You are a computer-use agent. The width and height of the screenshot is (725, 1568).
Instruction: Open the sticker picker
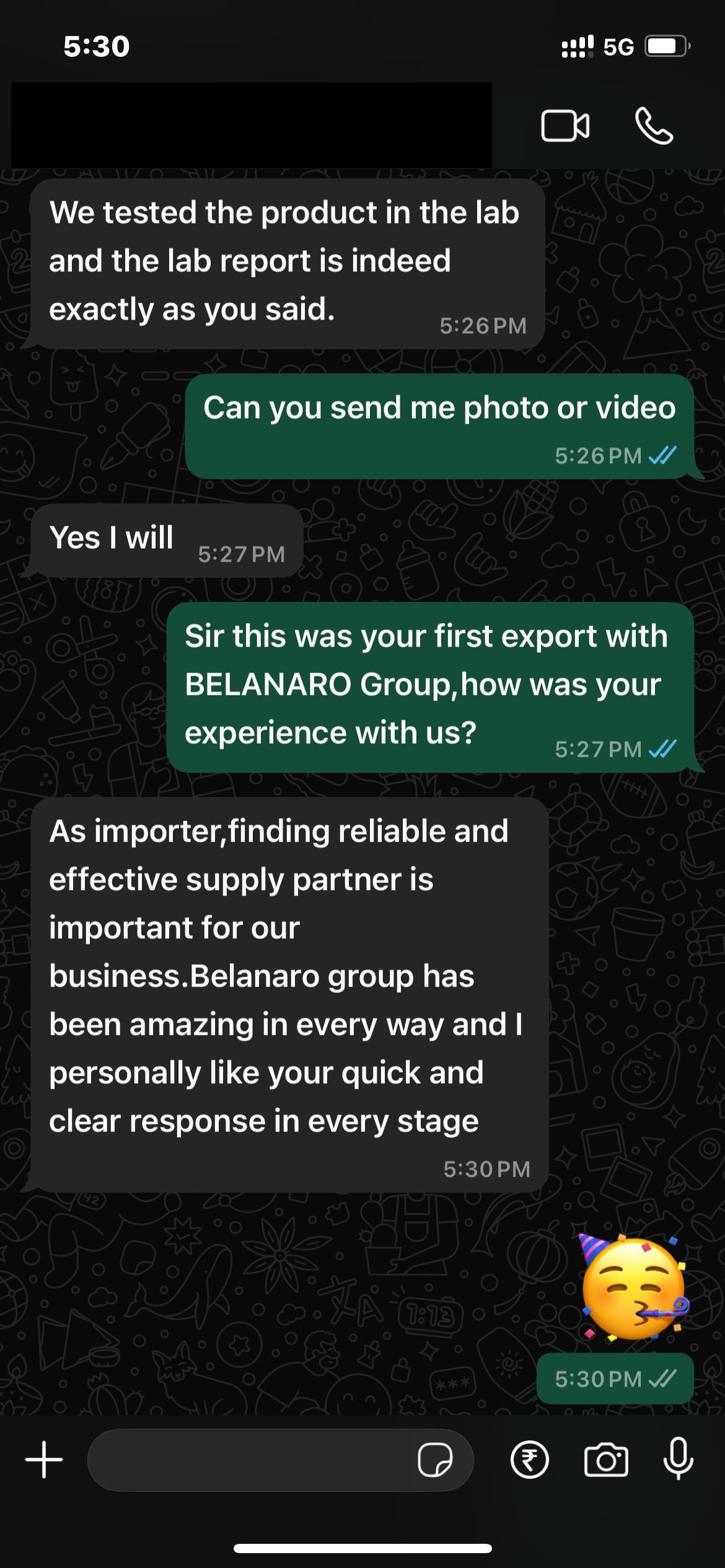[435, 1460]
